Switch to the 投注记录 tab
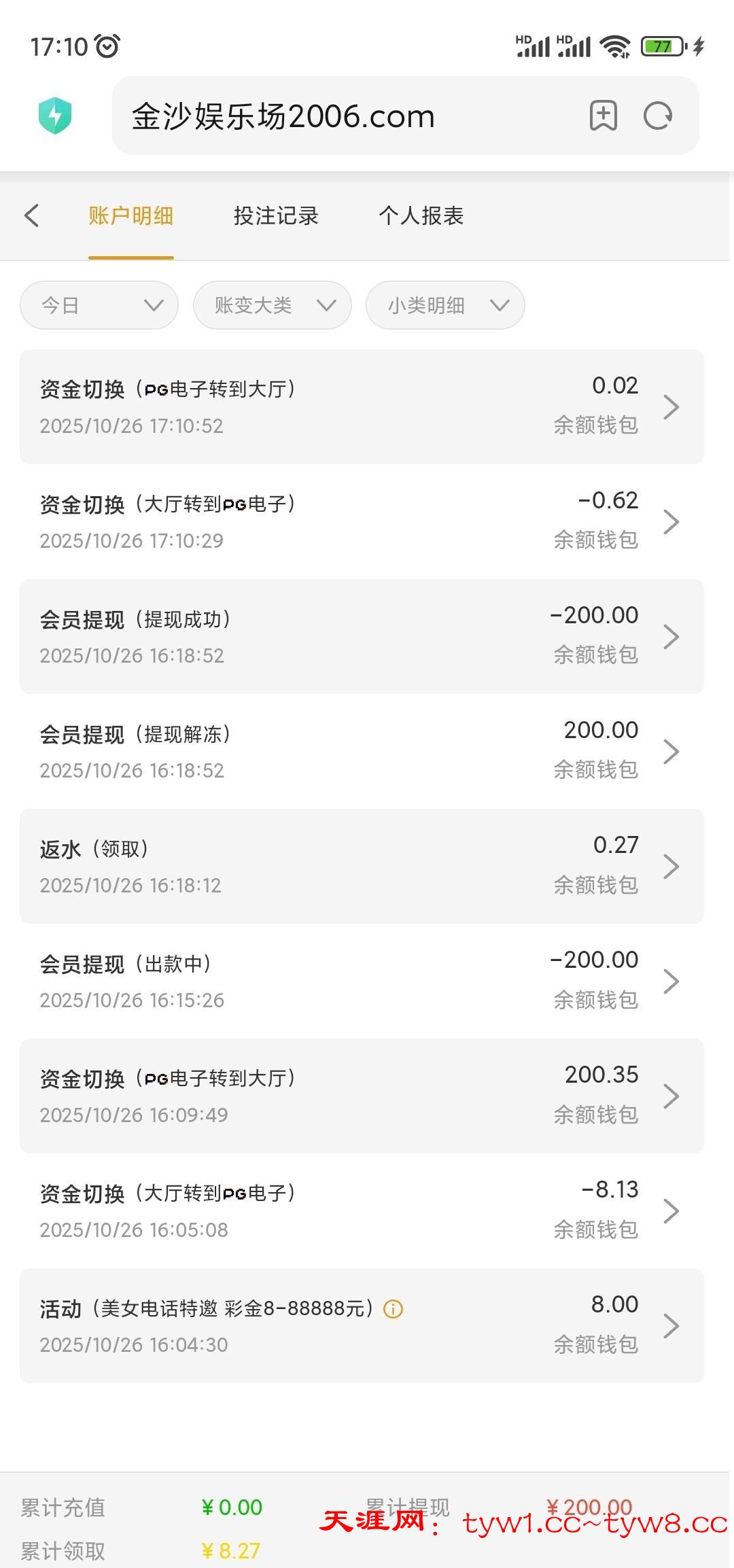734x1568 pixels. tap(275, 215)
